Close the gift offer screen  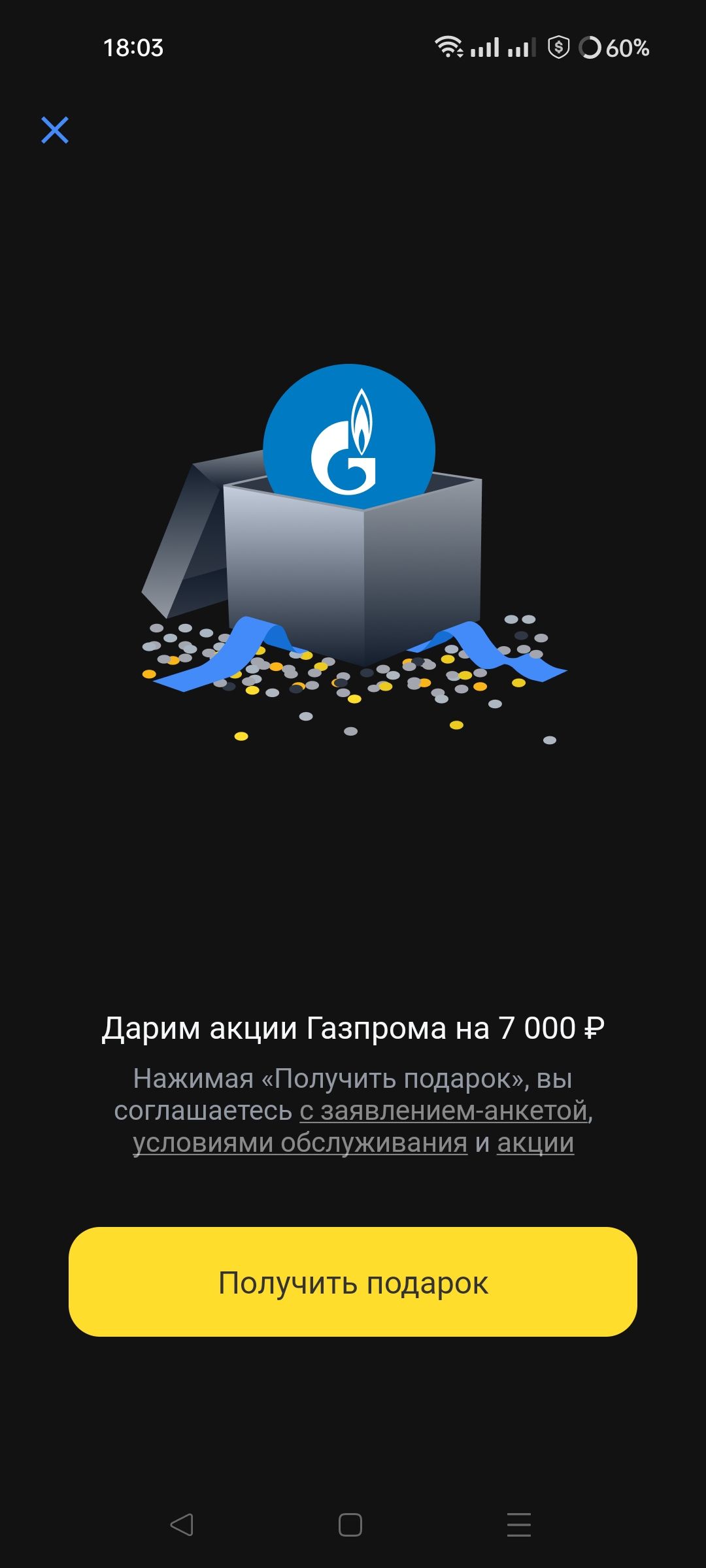click(x=55, y=130)
